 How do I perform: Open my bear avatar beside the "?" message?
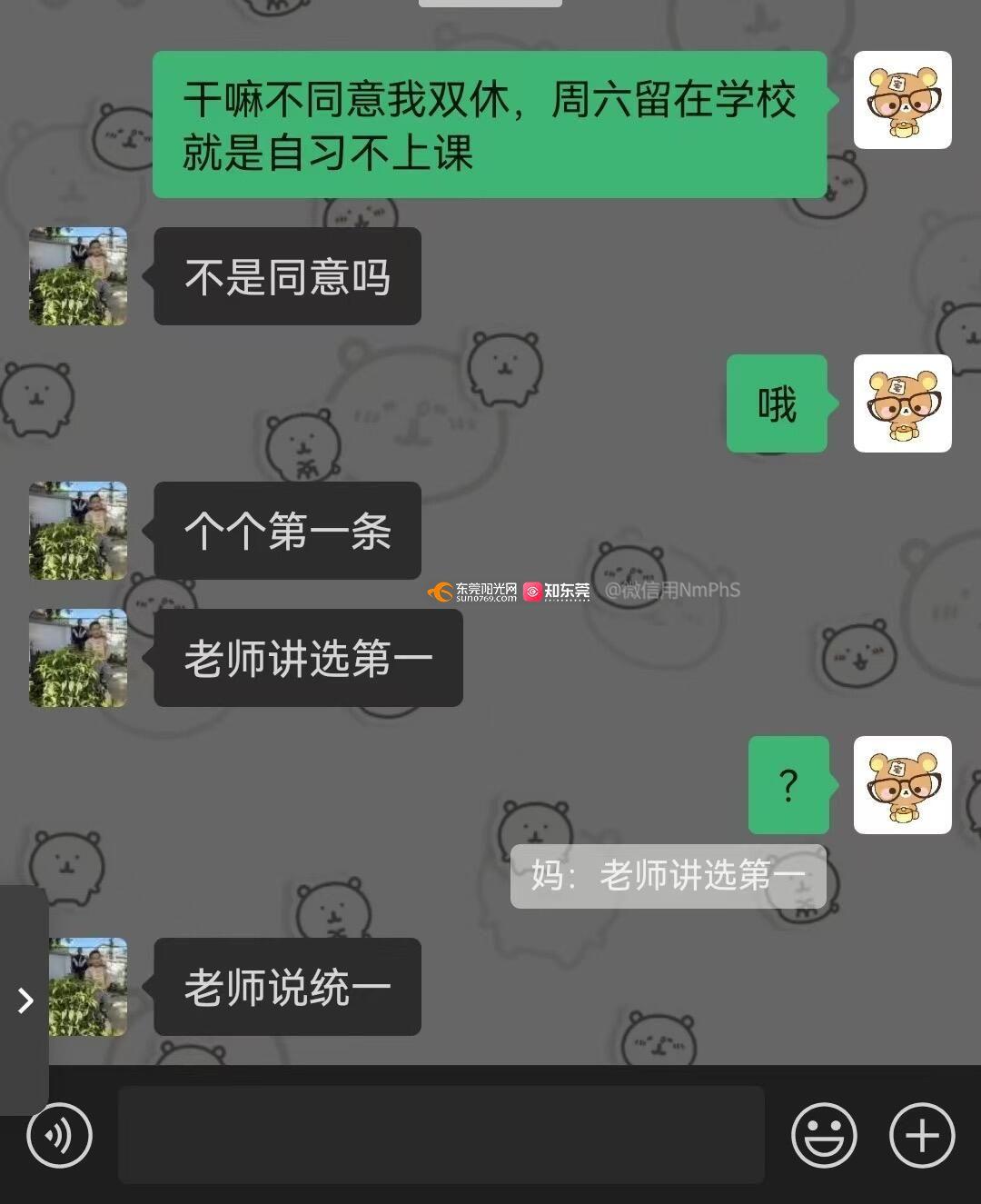click(902, 785)
